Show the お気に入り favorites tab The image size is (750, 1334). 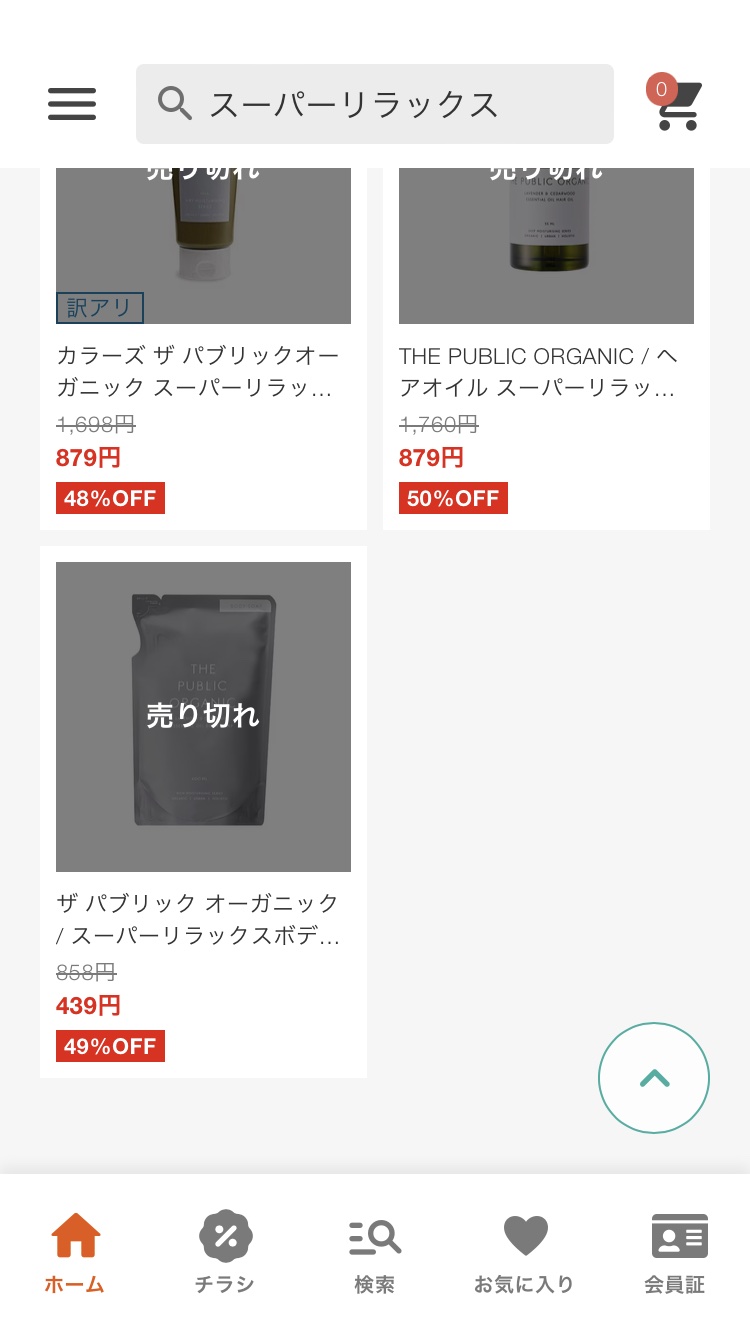tap(525, 1253)
